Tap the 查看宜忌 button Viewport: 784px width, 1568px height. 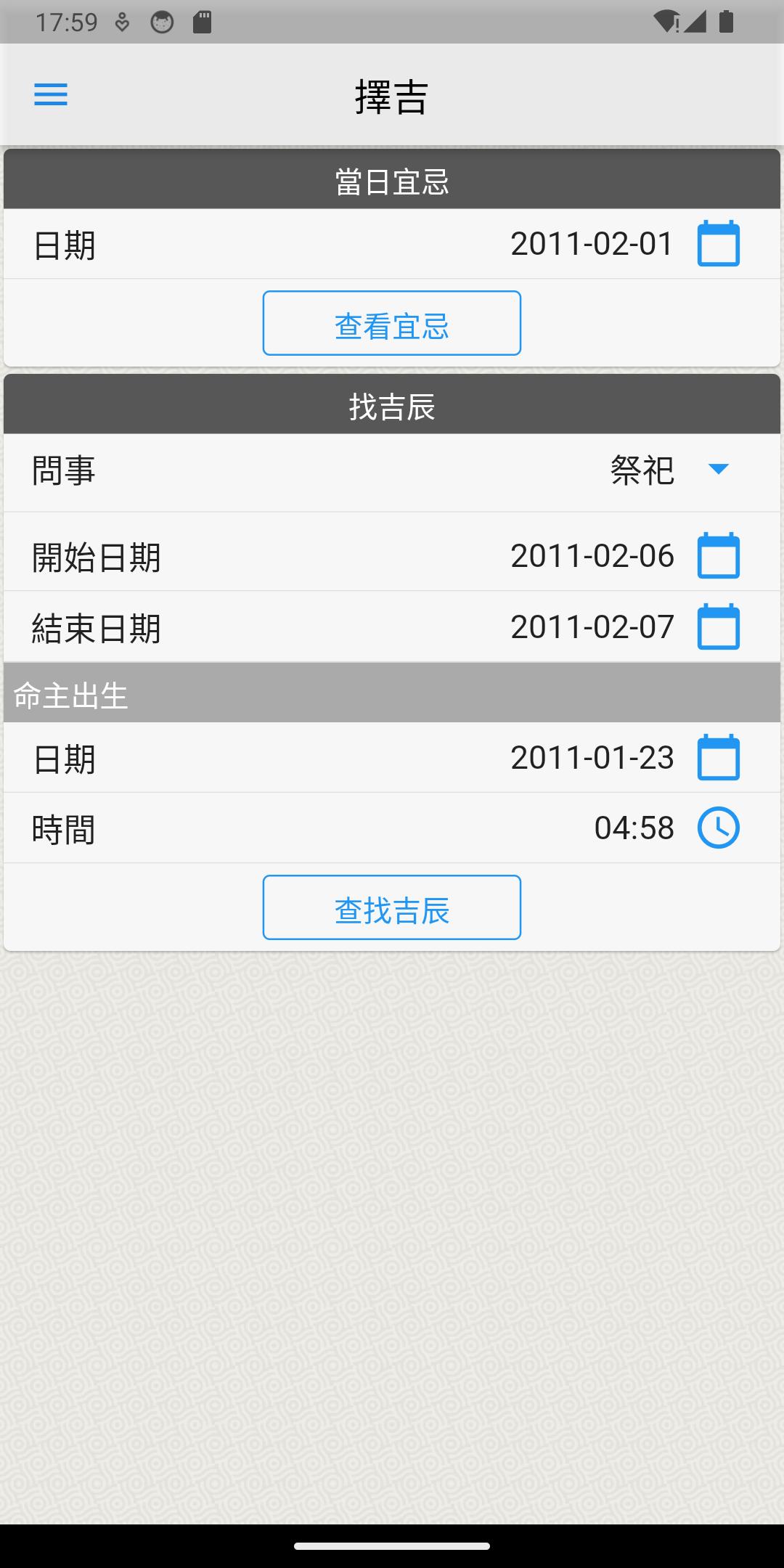392,323
